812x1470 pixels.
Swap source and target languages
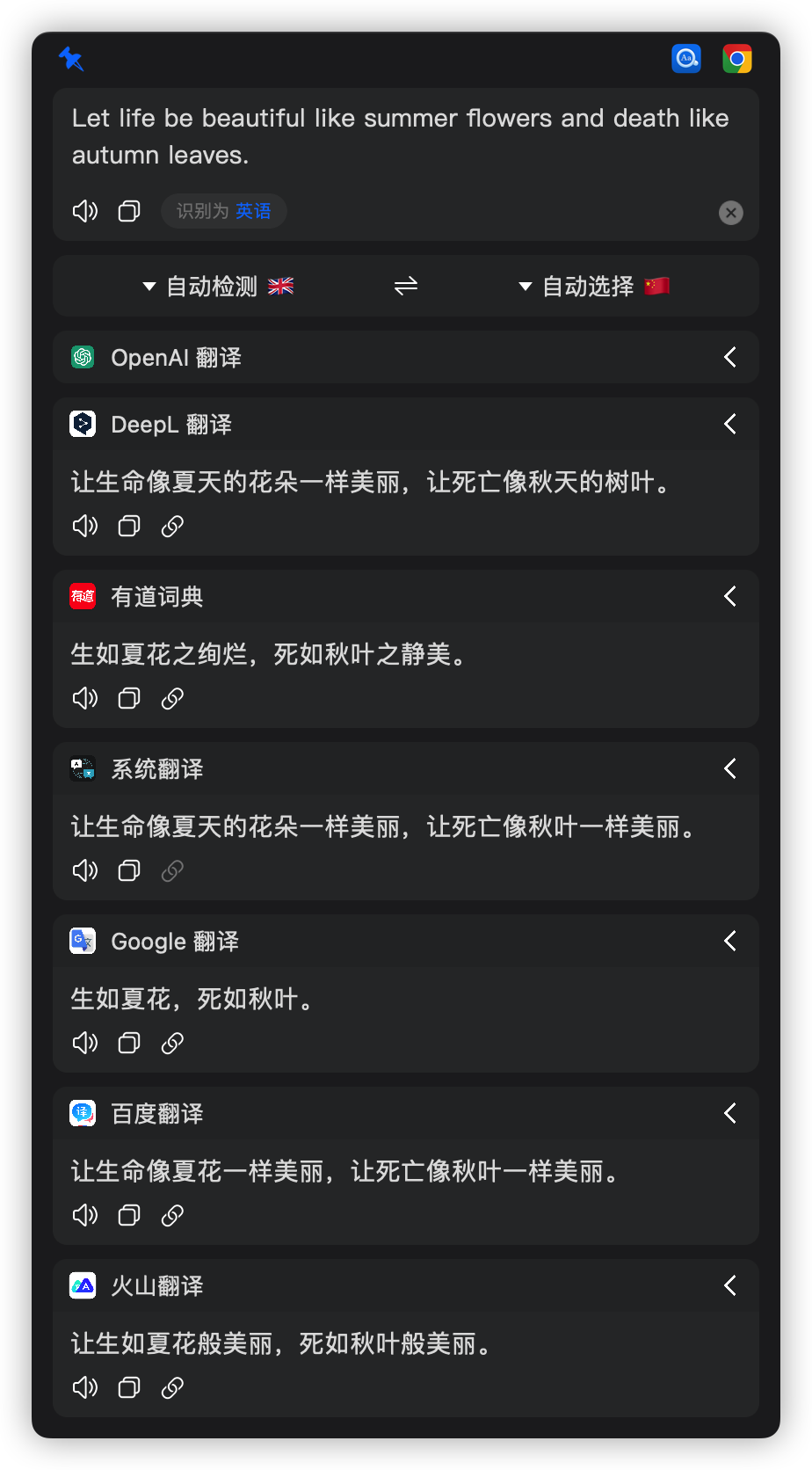point(405,286)
